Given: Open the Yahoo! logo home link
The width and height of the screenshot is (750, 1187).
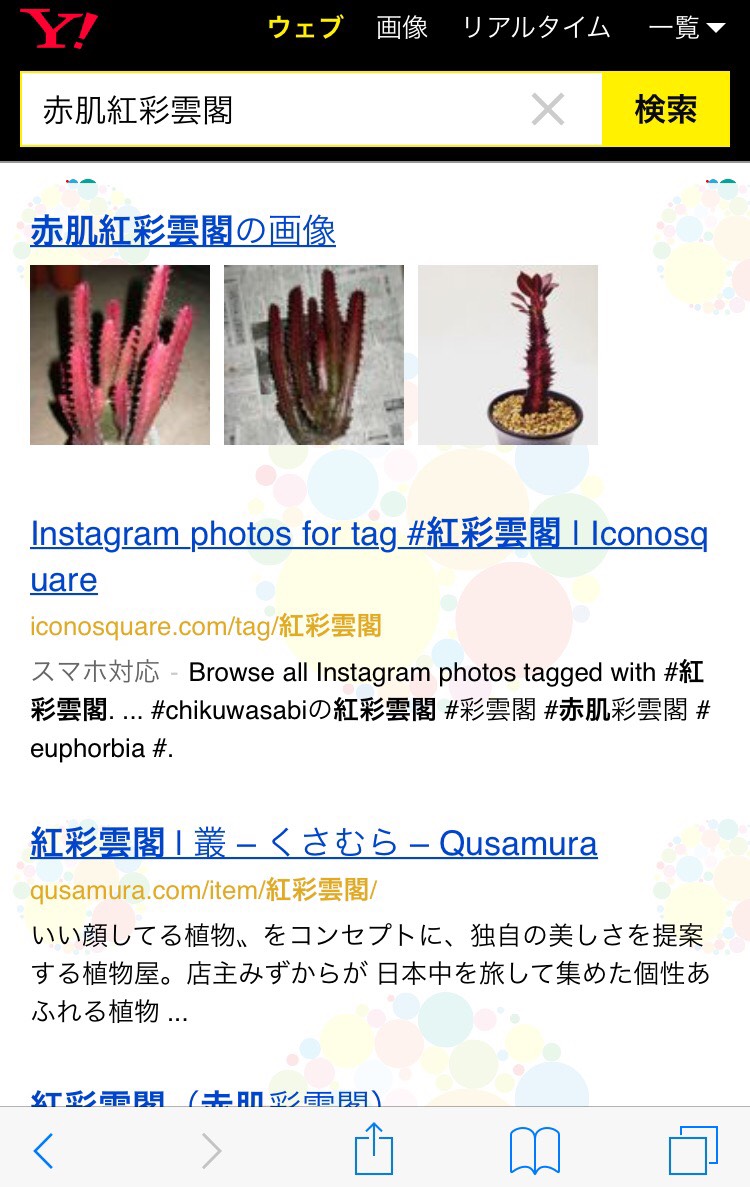Looking at the screenshot, I should (58, 29).
